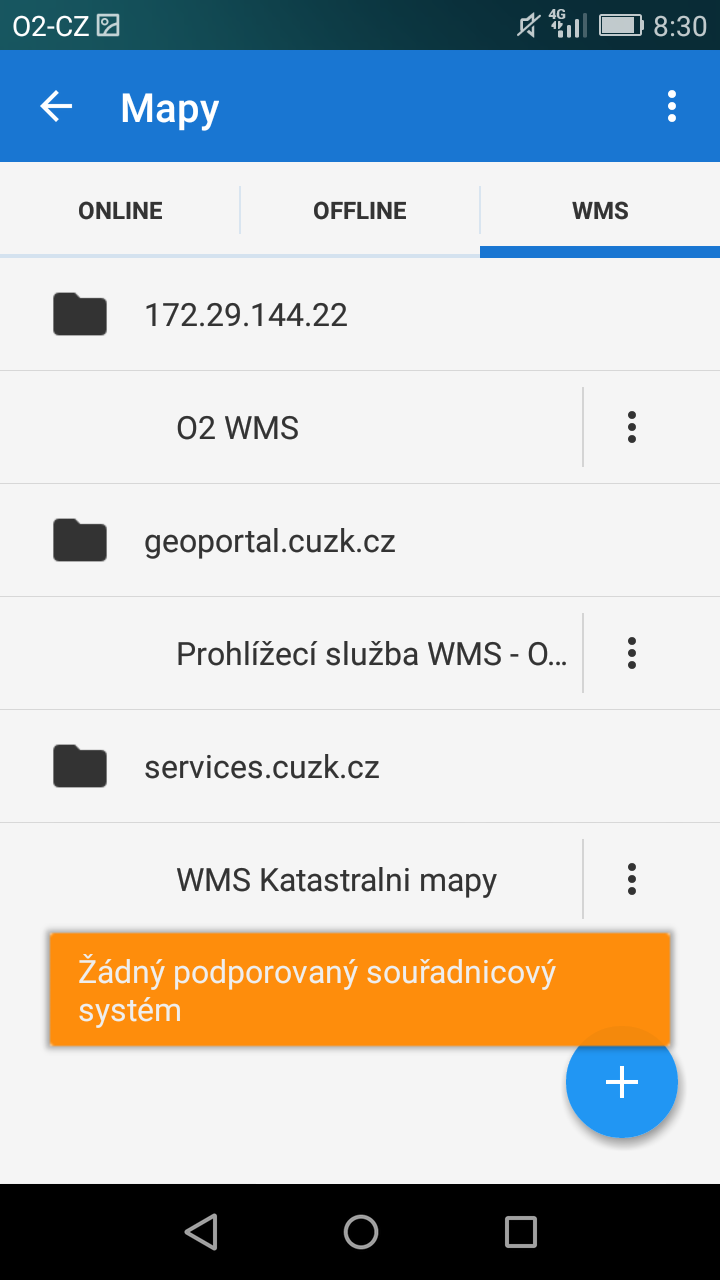Viewport: 720px width, 1280px height.
Task: Switch to the OFFLINE tab
Action: pos(360,211)
